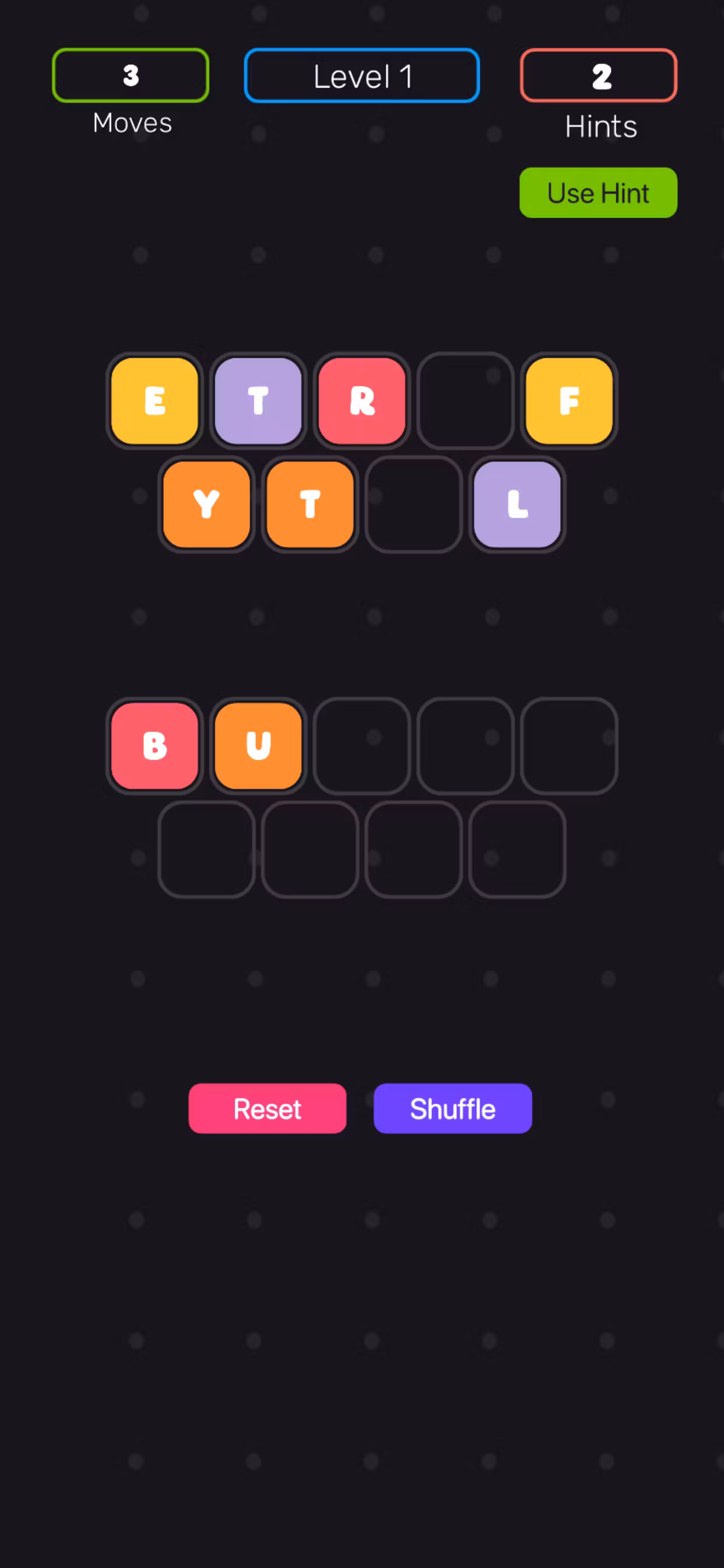Shuffle the letter tiles
Image resolution: width=724 pixels, height=1568 pixels.
tap(453, 1108)
